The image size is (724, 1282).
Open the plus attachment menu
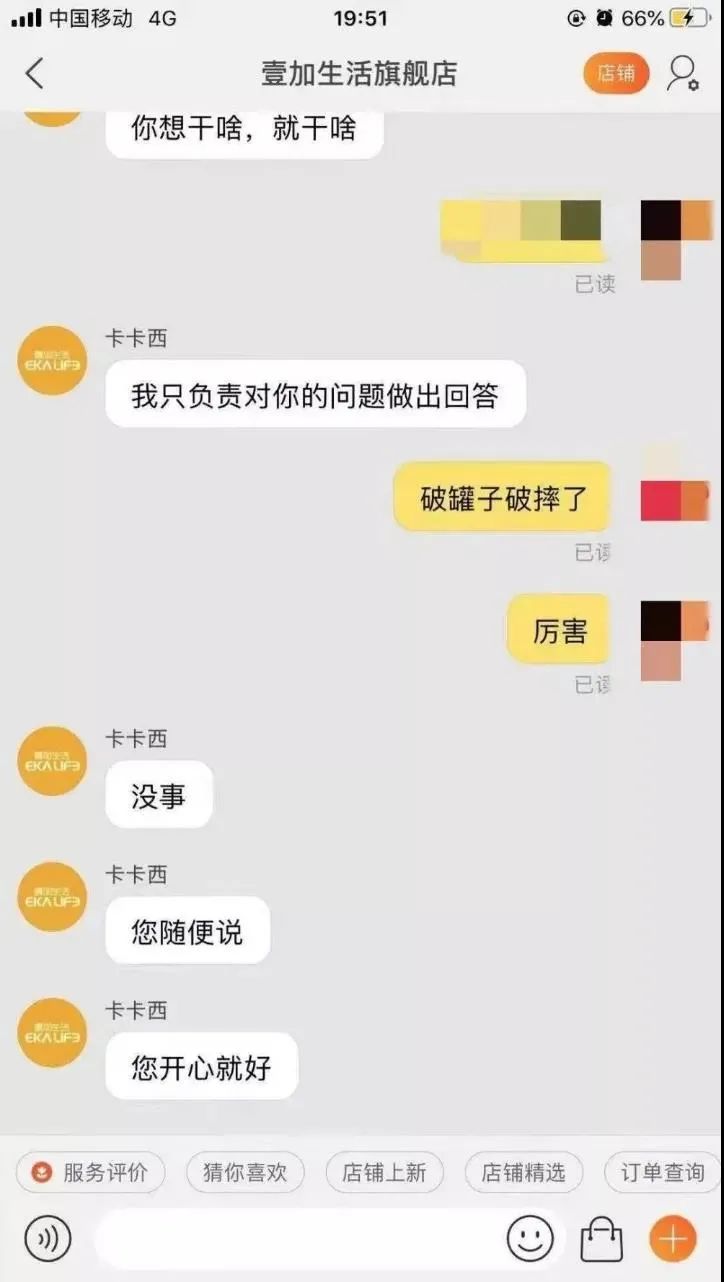(673, 1240)
